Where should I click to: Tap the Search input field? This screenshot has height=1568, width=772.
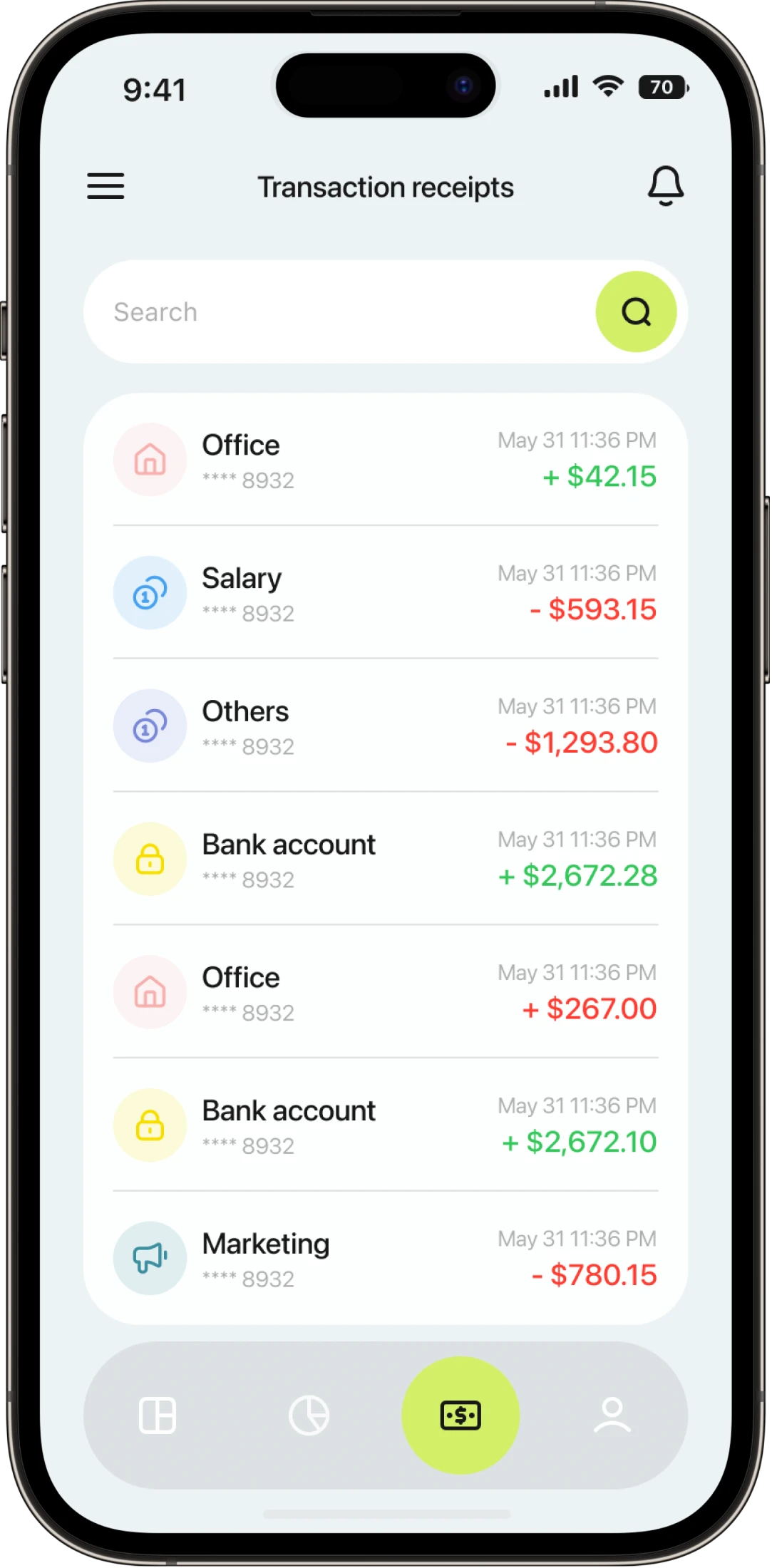(x=342, y=312)
